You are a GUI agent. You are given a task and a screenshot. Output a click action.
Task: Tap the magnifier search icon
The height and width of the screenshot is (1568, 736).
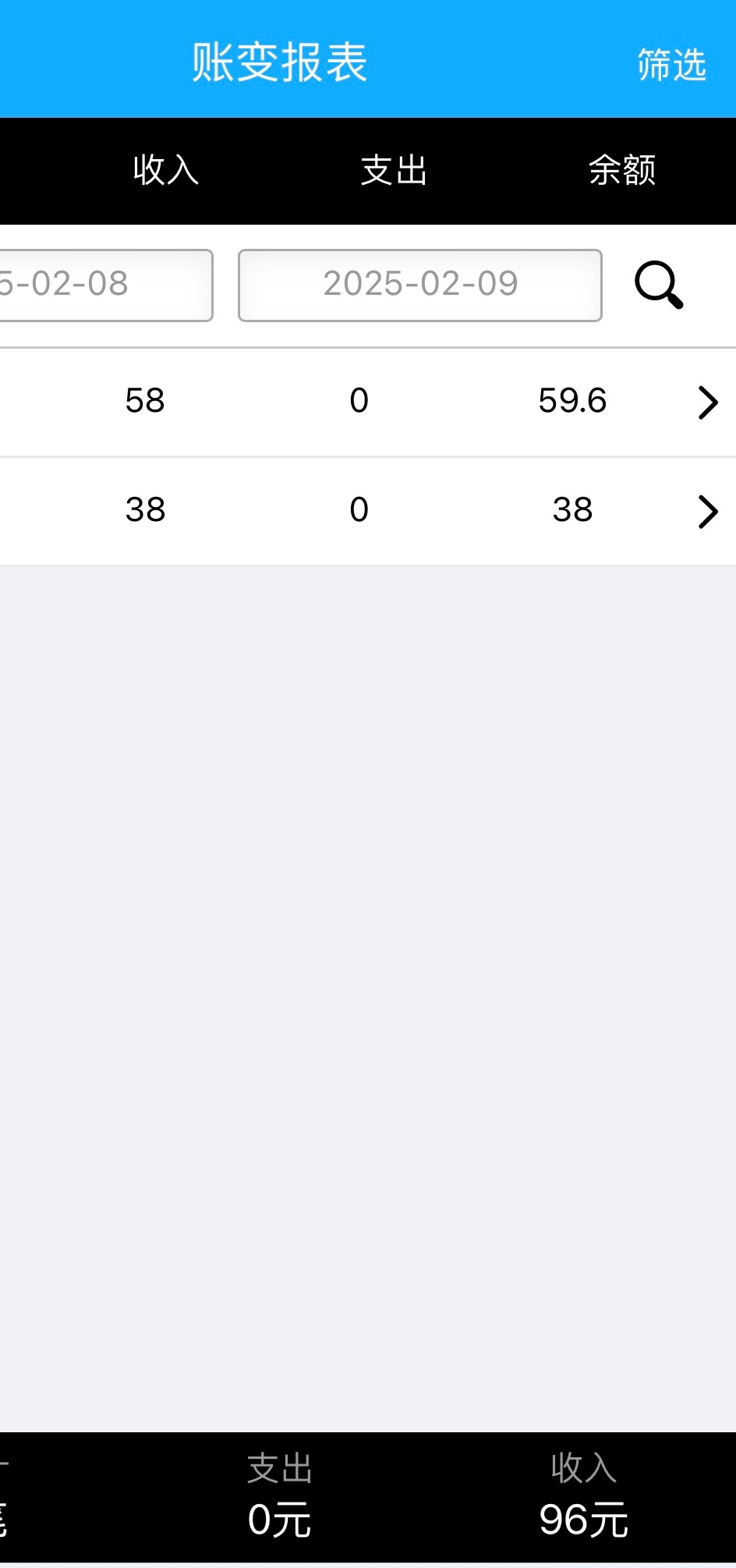click(659, 285)
